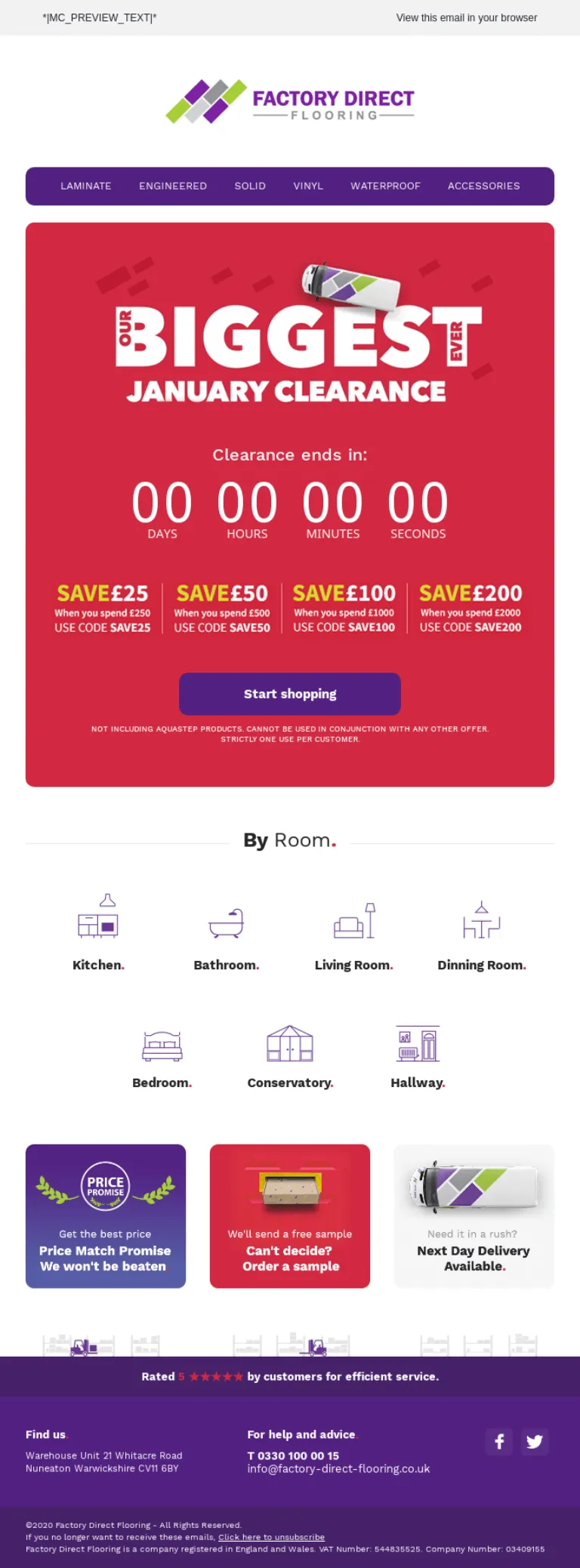Screen dimensions: 580x1568
Task: Open the Laminate category
Action: click(86, 186)
